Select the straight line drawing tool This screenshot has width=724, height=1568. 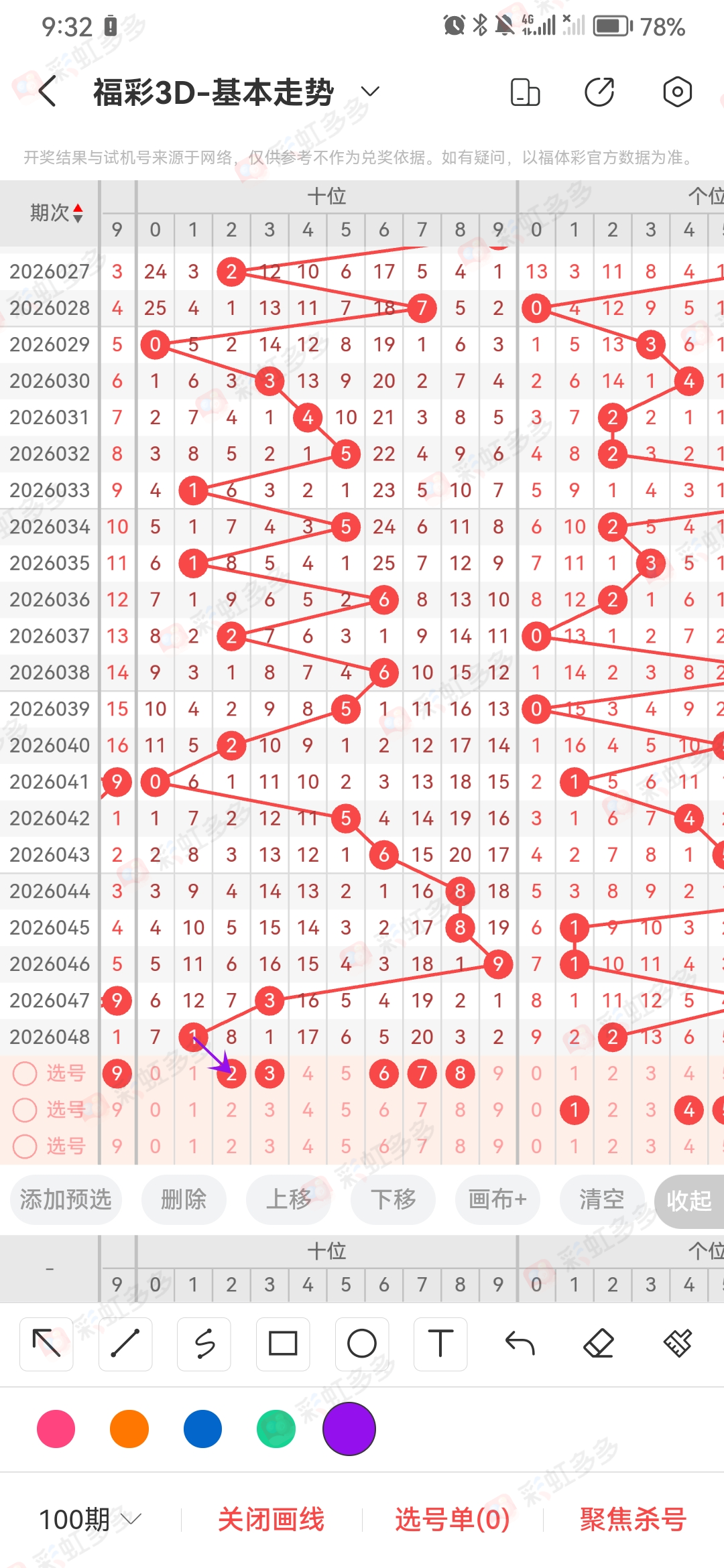click(125, 1344)
